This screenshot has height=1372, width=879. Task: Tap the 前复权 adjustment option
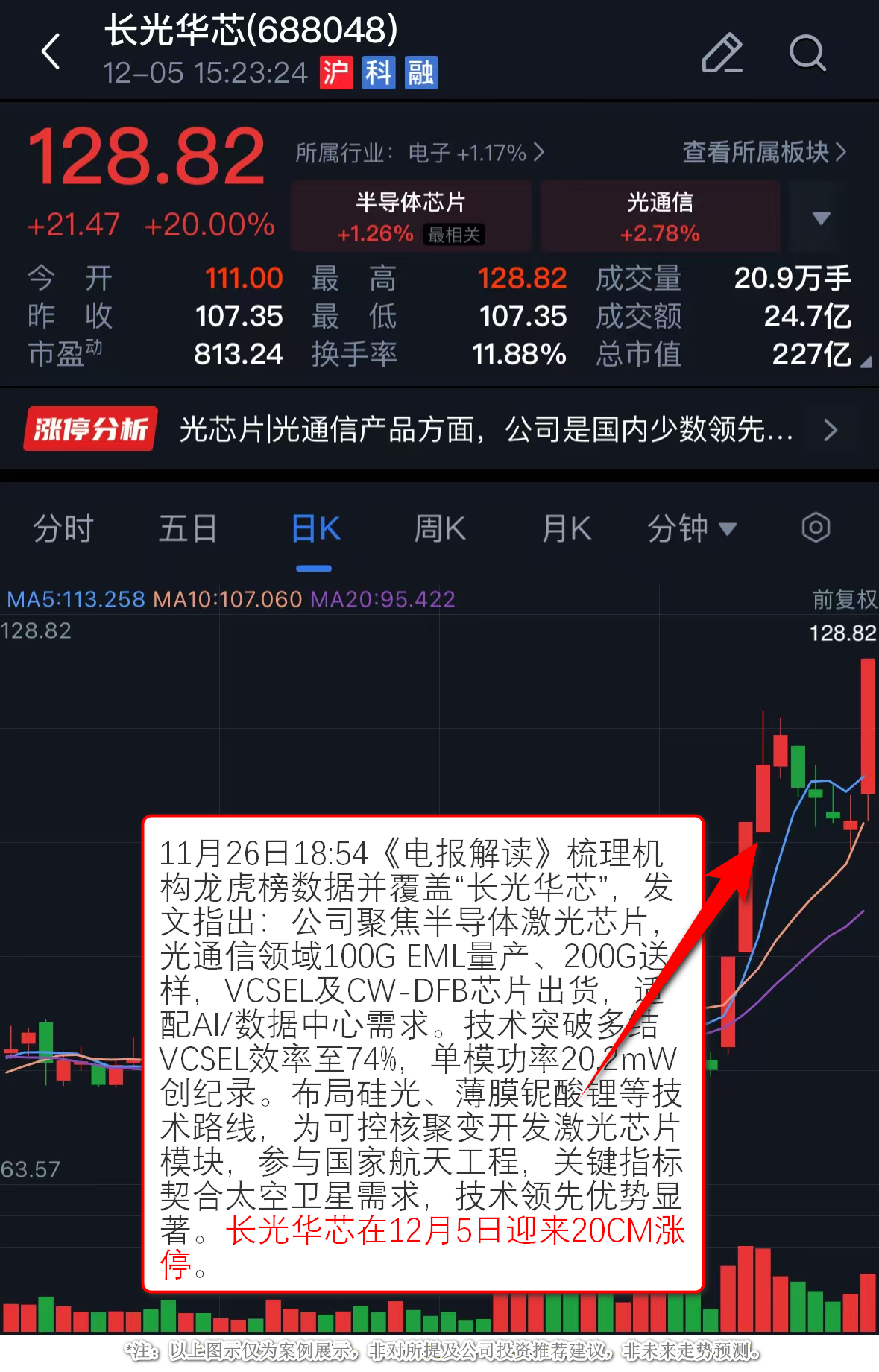(844, 599)
